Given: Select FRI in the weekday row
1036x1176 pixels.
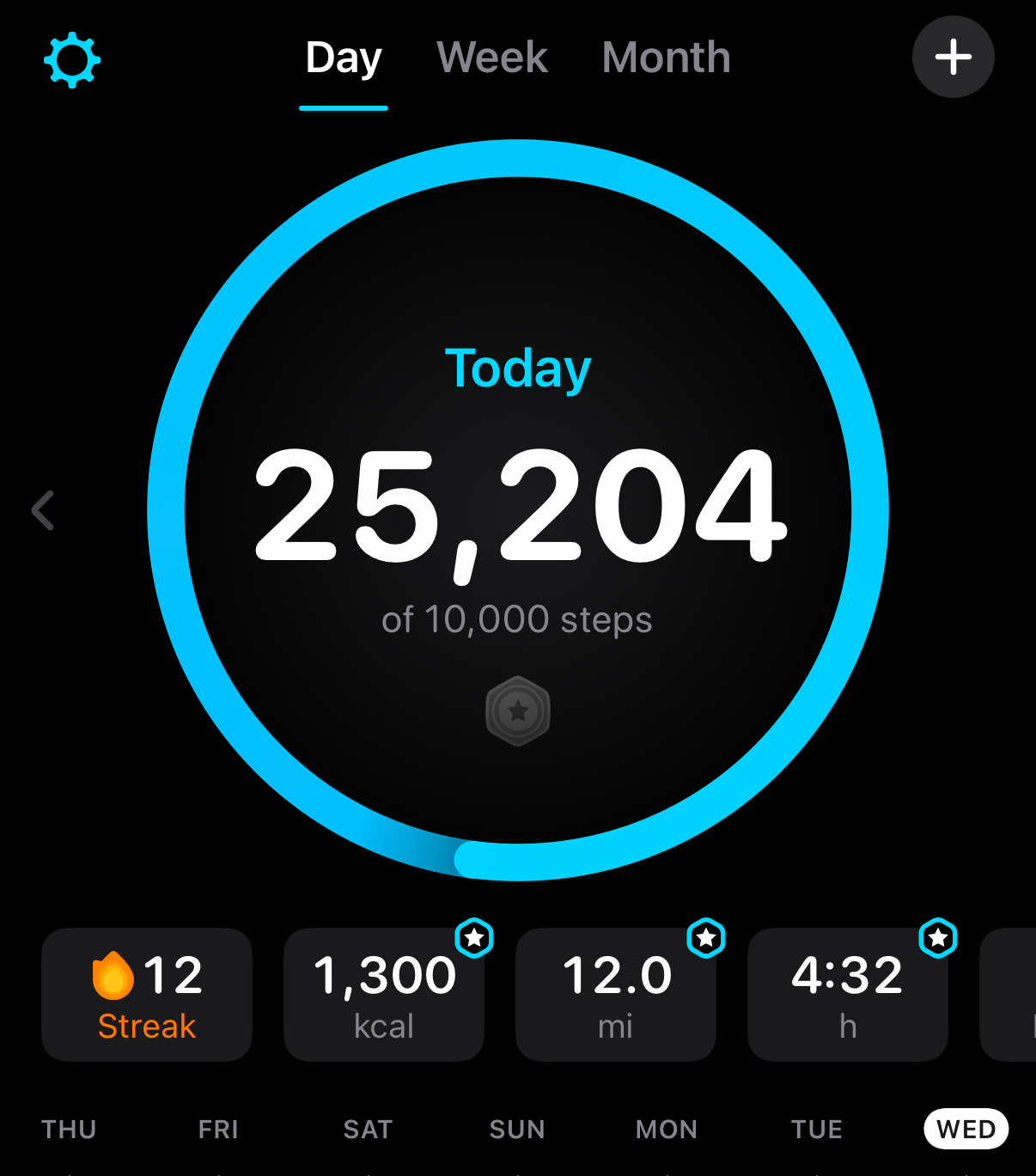Looking at the screenshot, I should coord(218,1129).
